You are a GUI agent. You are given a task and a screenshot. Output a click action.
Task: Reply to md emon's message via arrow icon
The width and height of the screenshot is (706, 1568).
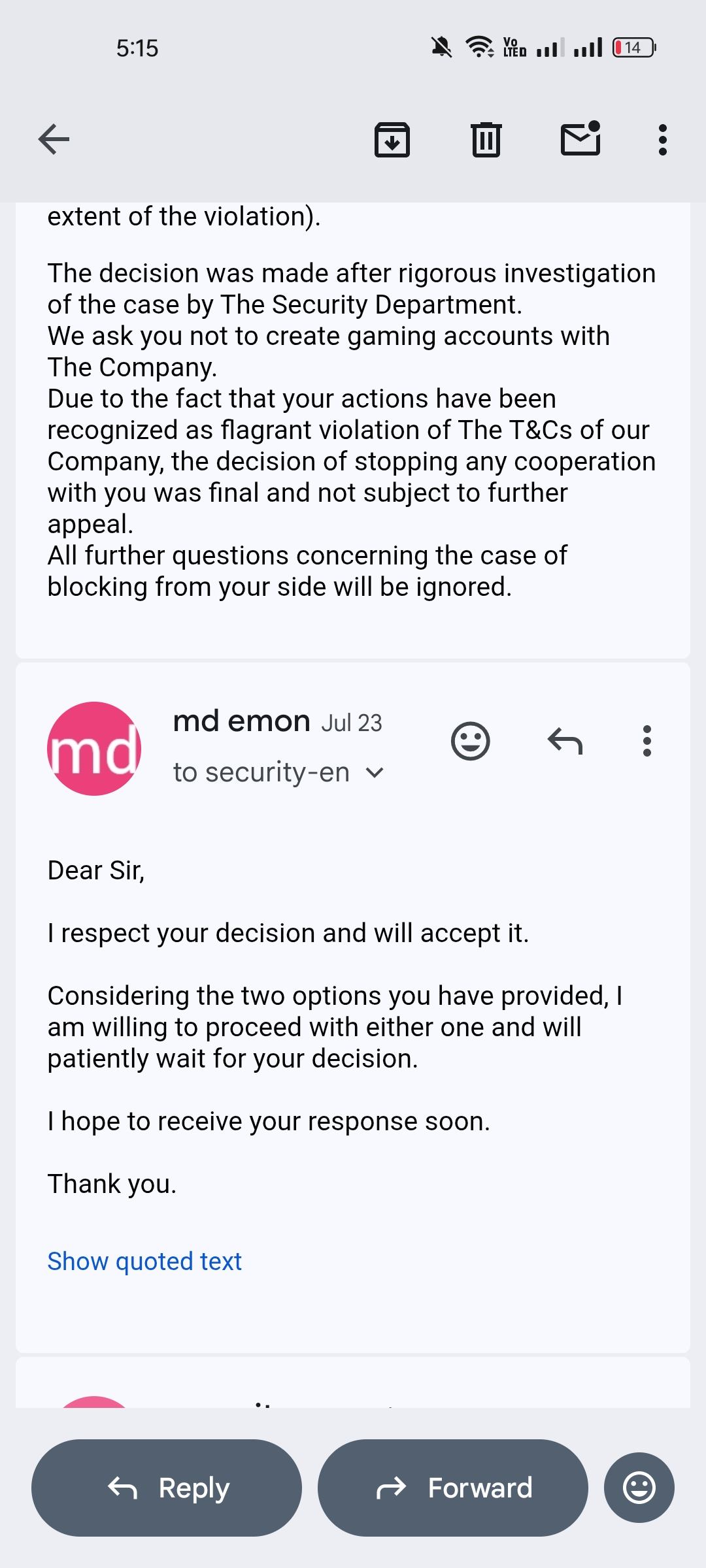click(x=565, y=741)
